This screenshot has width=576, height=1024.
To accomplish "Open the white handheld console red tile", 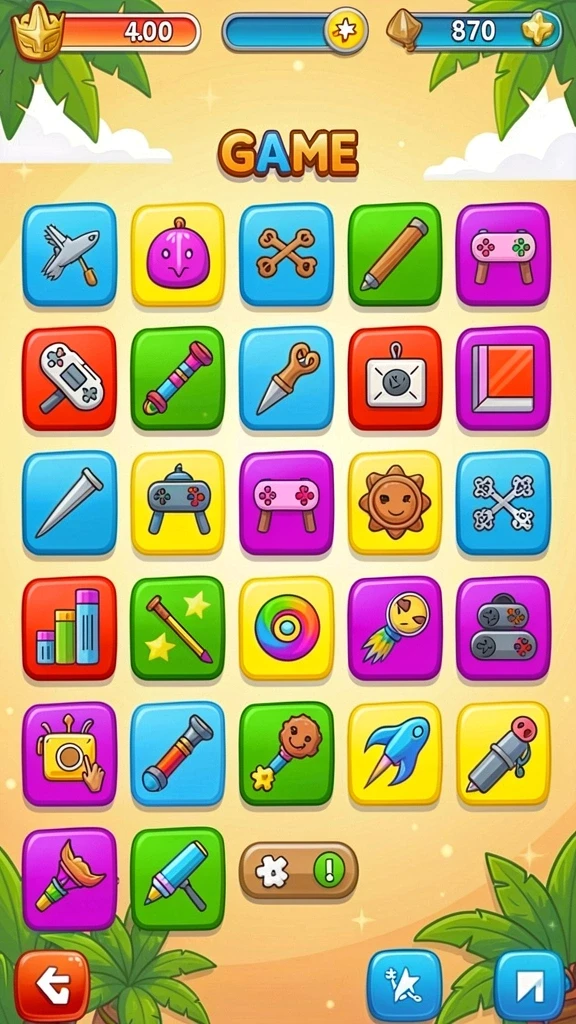I will click(x=69, y=379).
